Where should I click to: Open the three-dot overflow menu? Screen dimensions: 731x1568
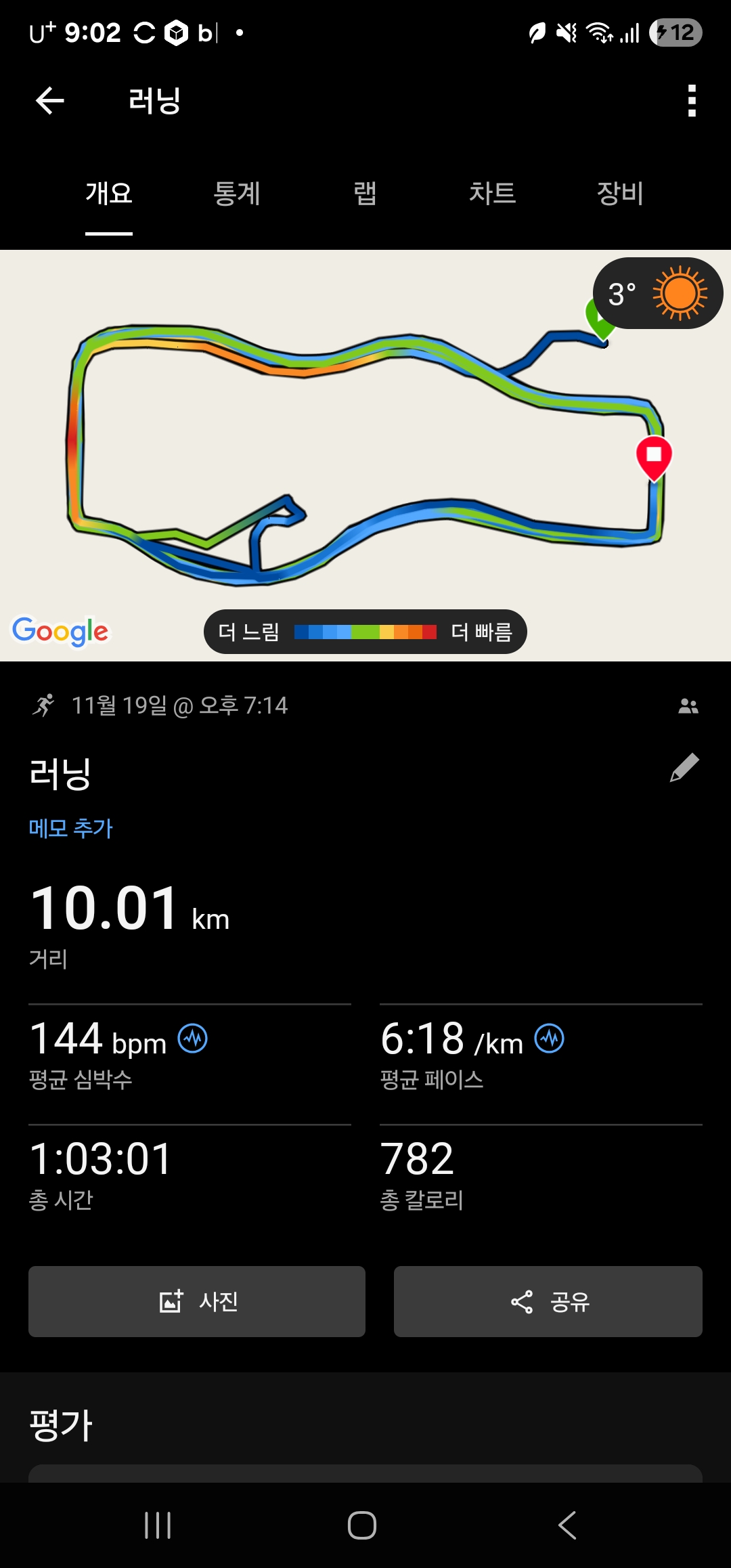[x=691, y=101]
